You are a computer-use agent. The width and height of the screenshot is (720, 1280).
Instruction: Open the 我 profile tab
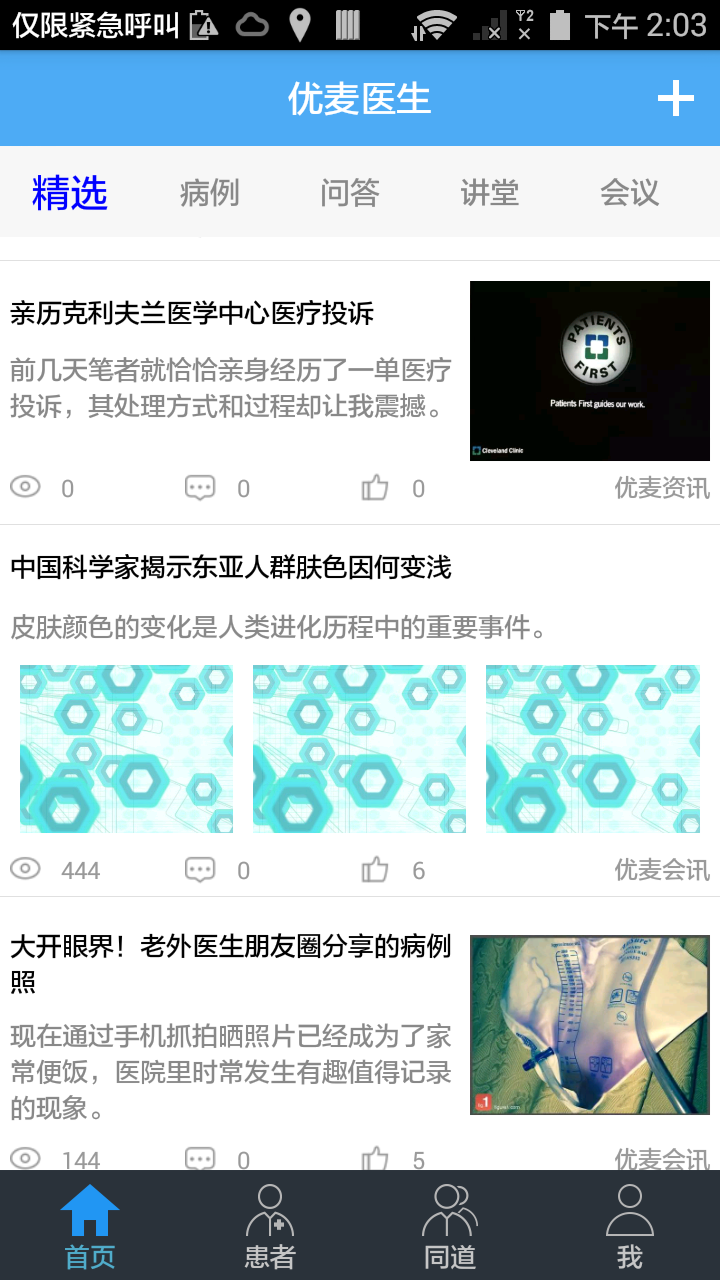point(630,1226)
